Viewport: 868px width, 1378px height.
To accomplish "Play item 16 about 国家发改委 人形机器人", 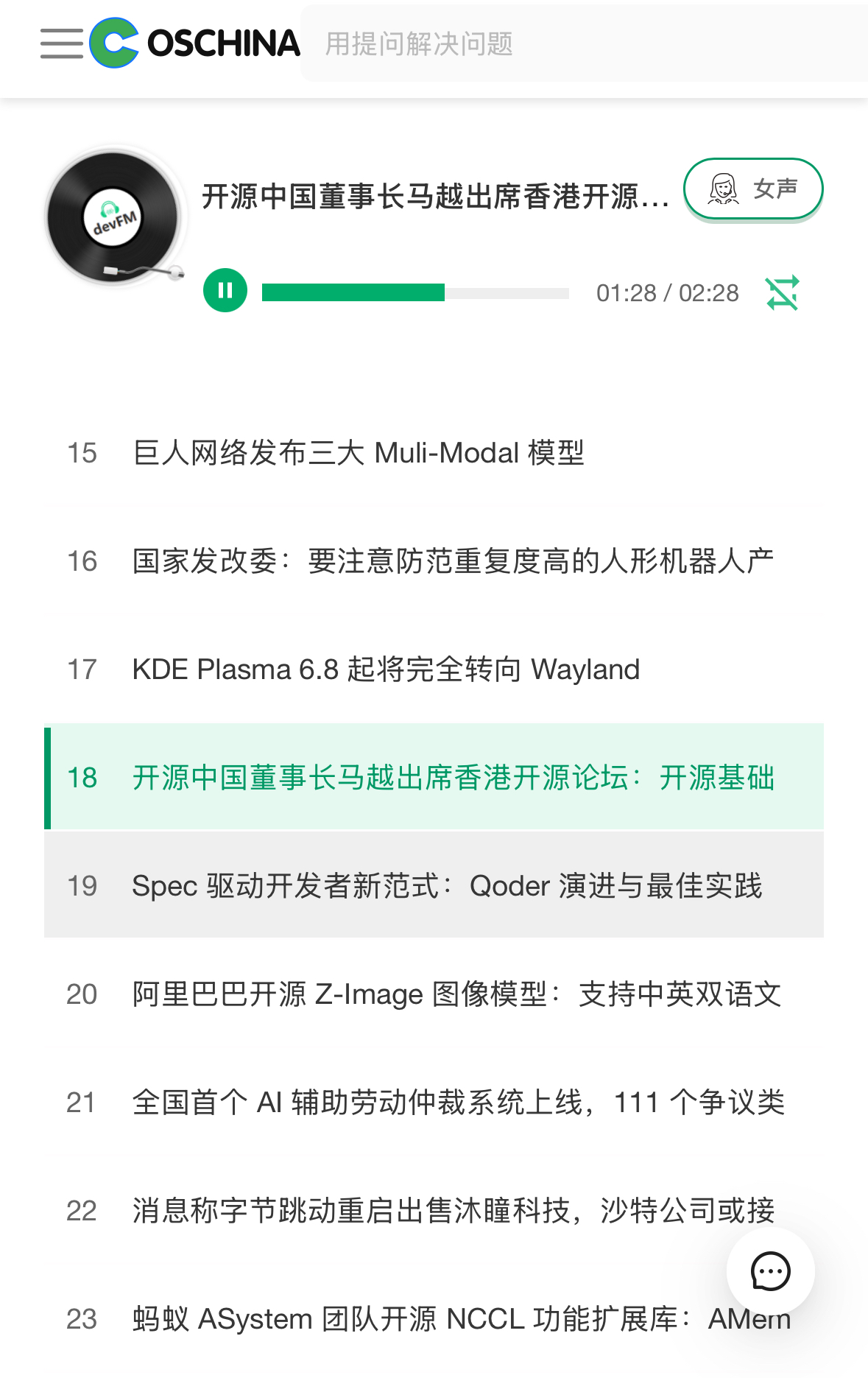I will [x=452, y=561].
